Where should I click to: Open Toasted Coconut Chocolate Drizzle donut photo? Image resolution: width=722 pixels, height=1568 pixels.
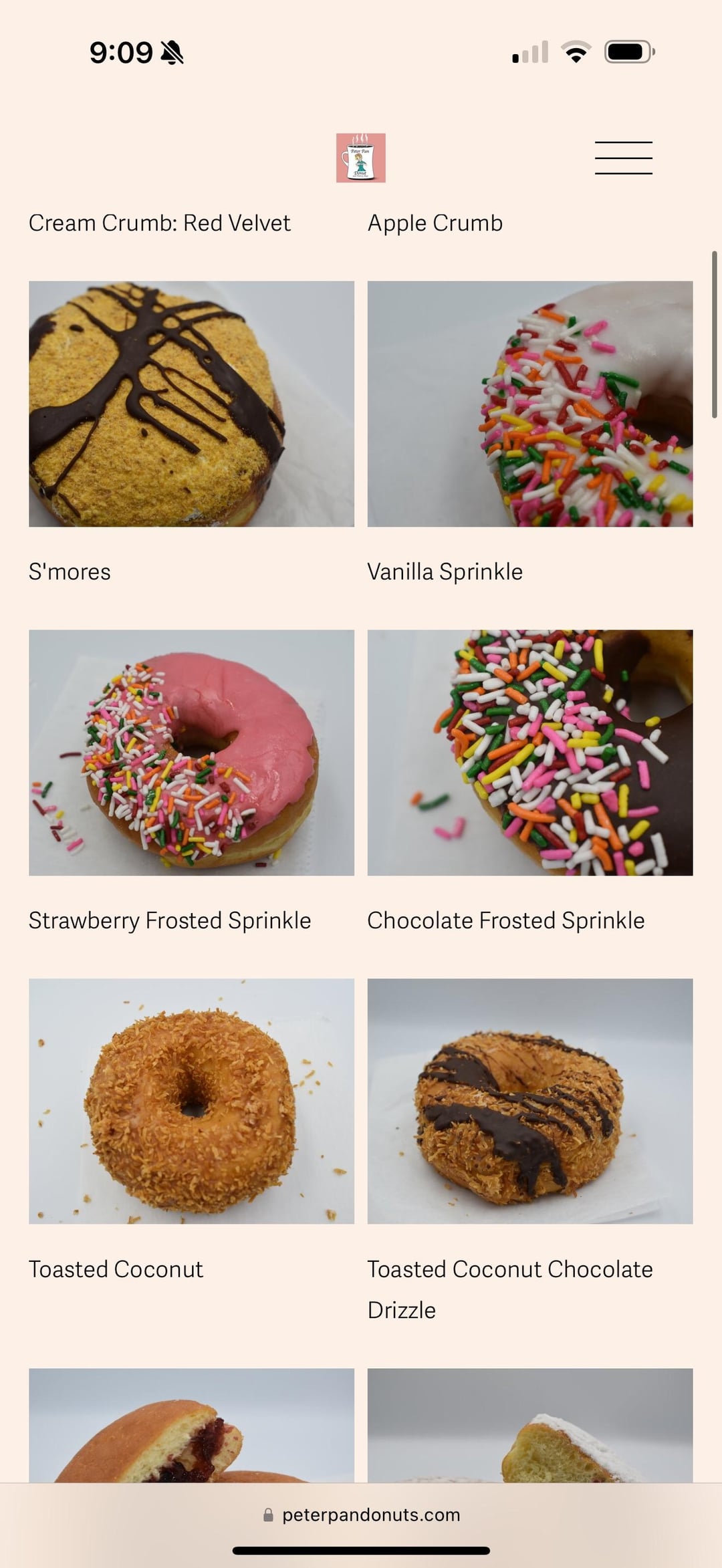click(x=529, y=1101)
